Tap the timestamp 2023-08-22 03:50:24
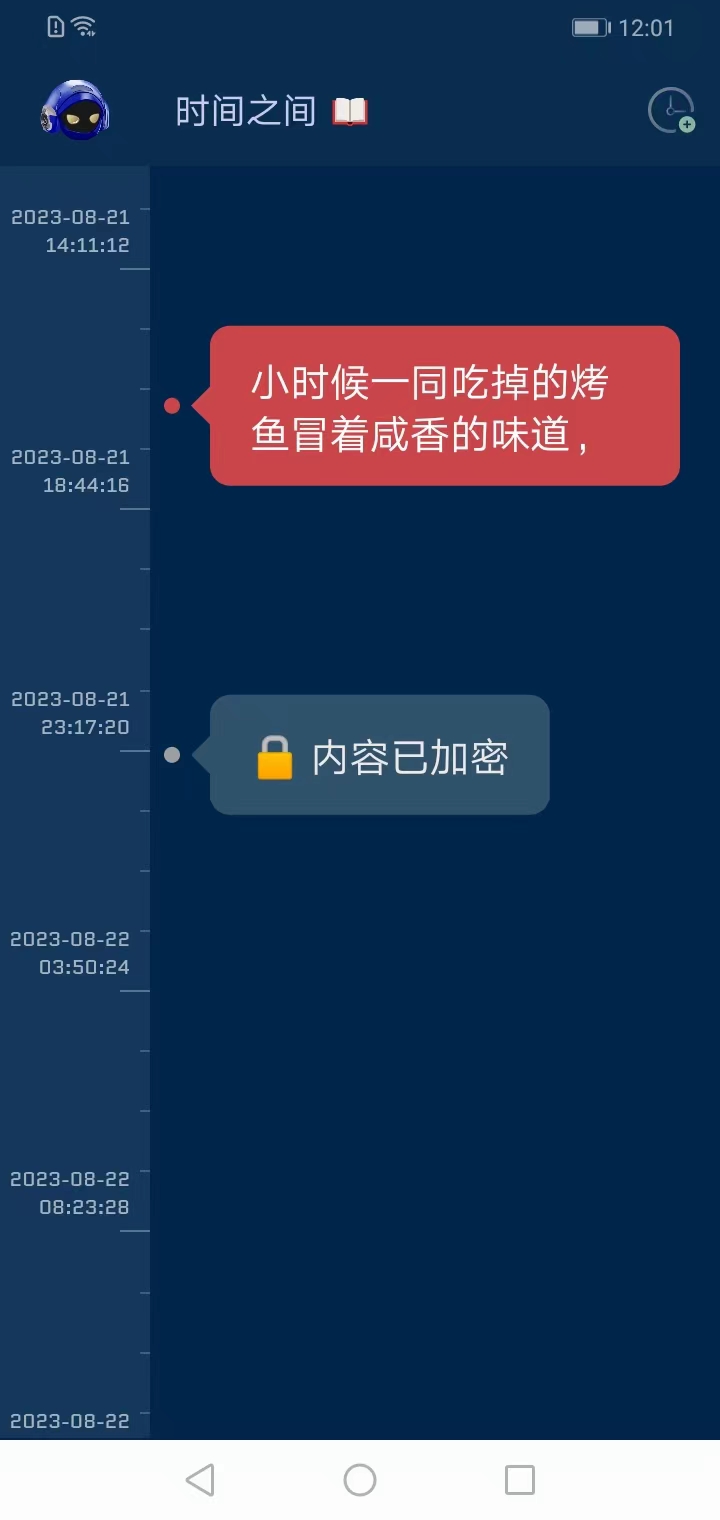720x1520 pixels. coord(70,952)
